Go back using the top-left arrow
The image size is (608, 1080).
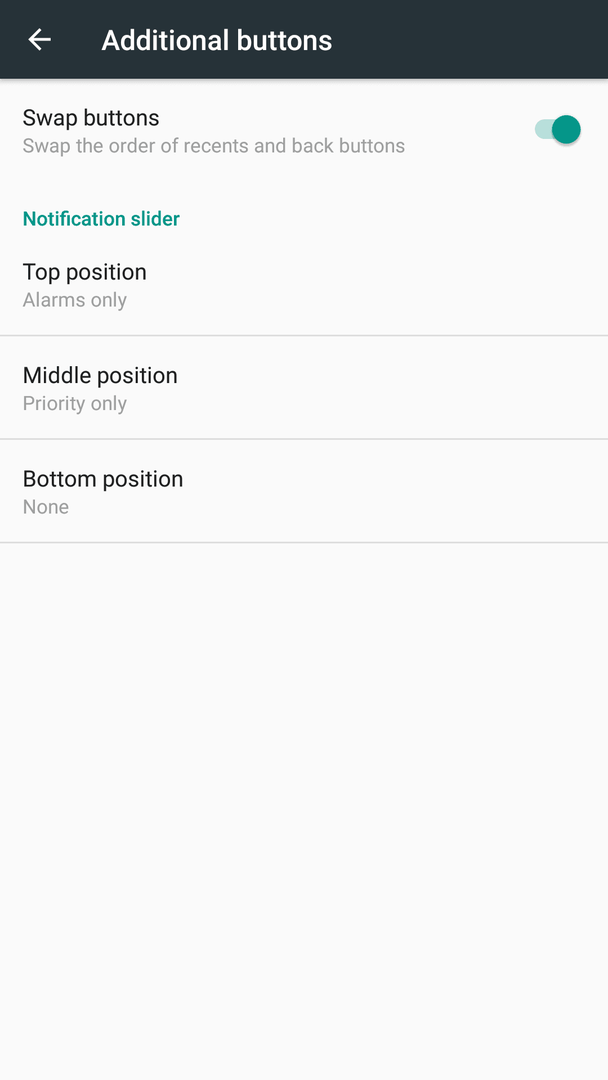tap(39, 40)
